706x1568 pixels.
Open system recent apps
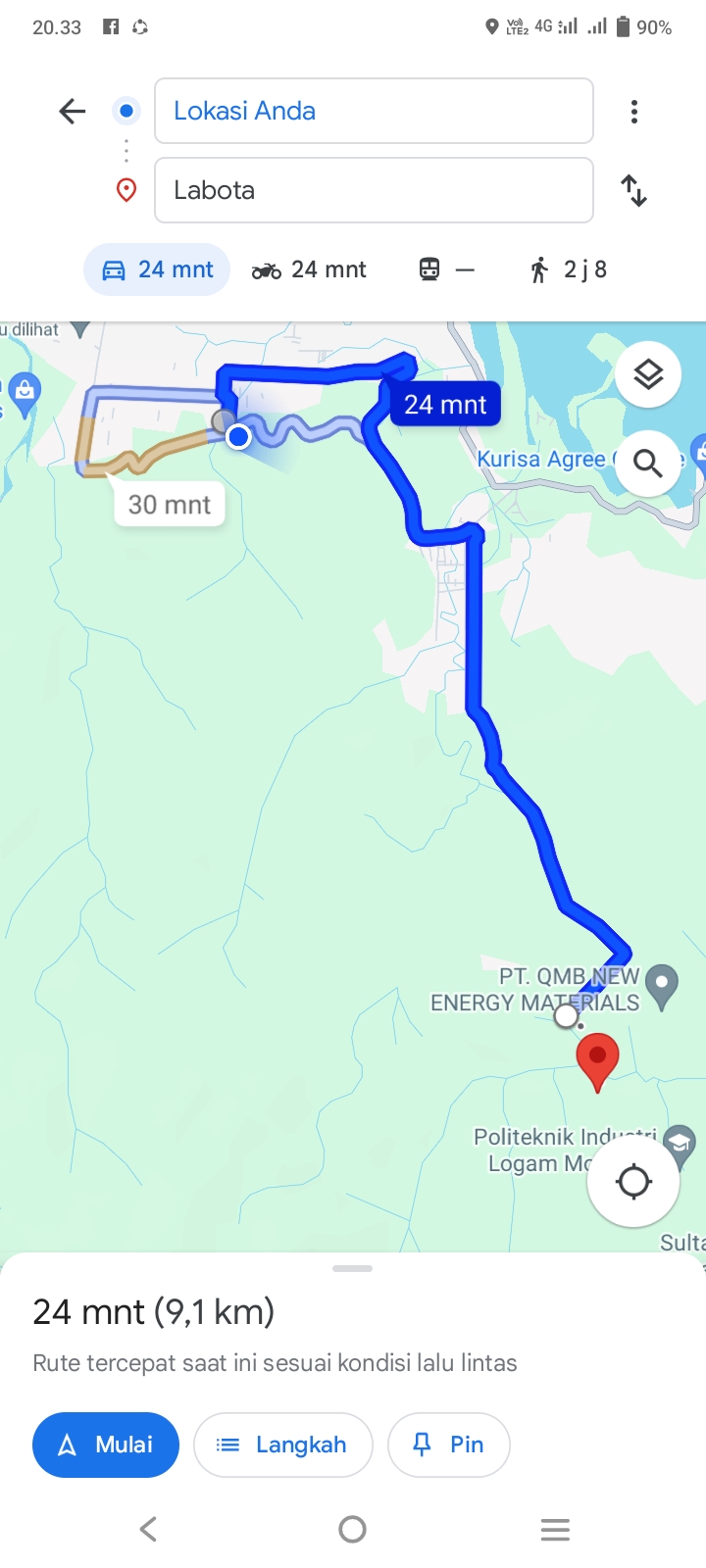point(555,1529)
